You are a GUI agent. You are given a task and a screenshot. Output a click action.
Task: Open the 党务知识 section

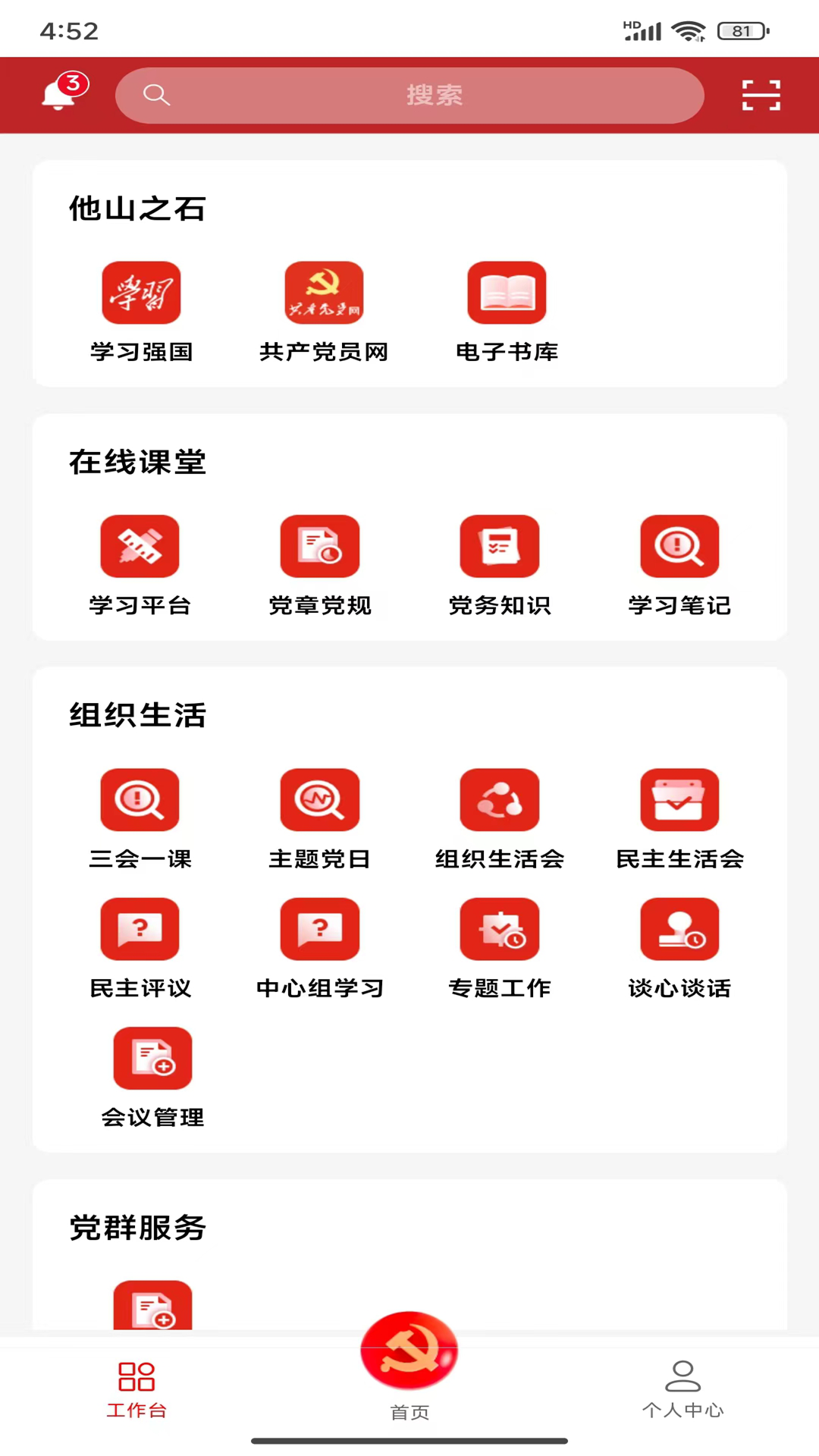coord(499,545)
